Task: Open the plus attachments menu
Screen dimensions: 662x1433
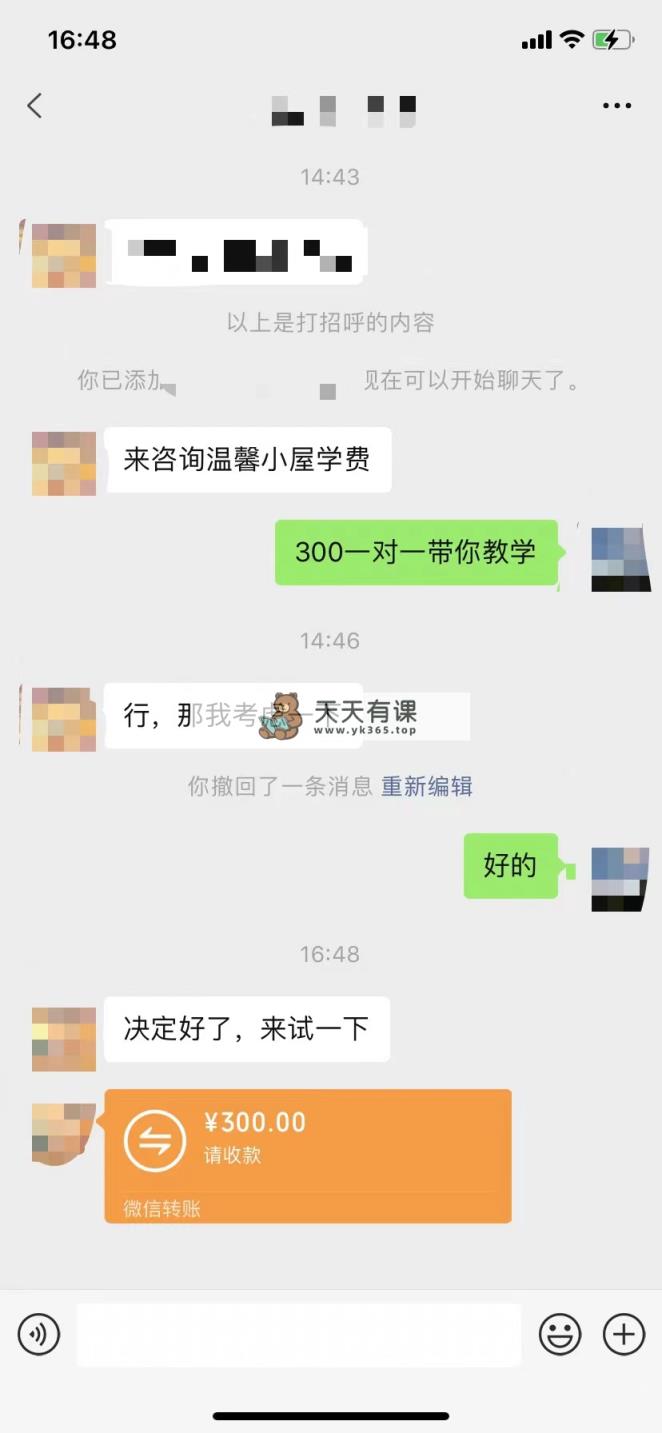Action: pyautogui.click(x=623, y=1334)
